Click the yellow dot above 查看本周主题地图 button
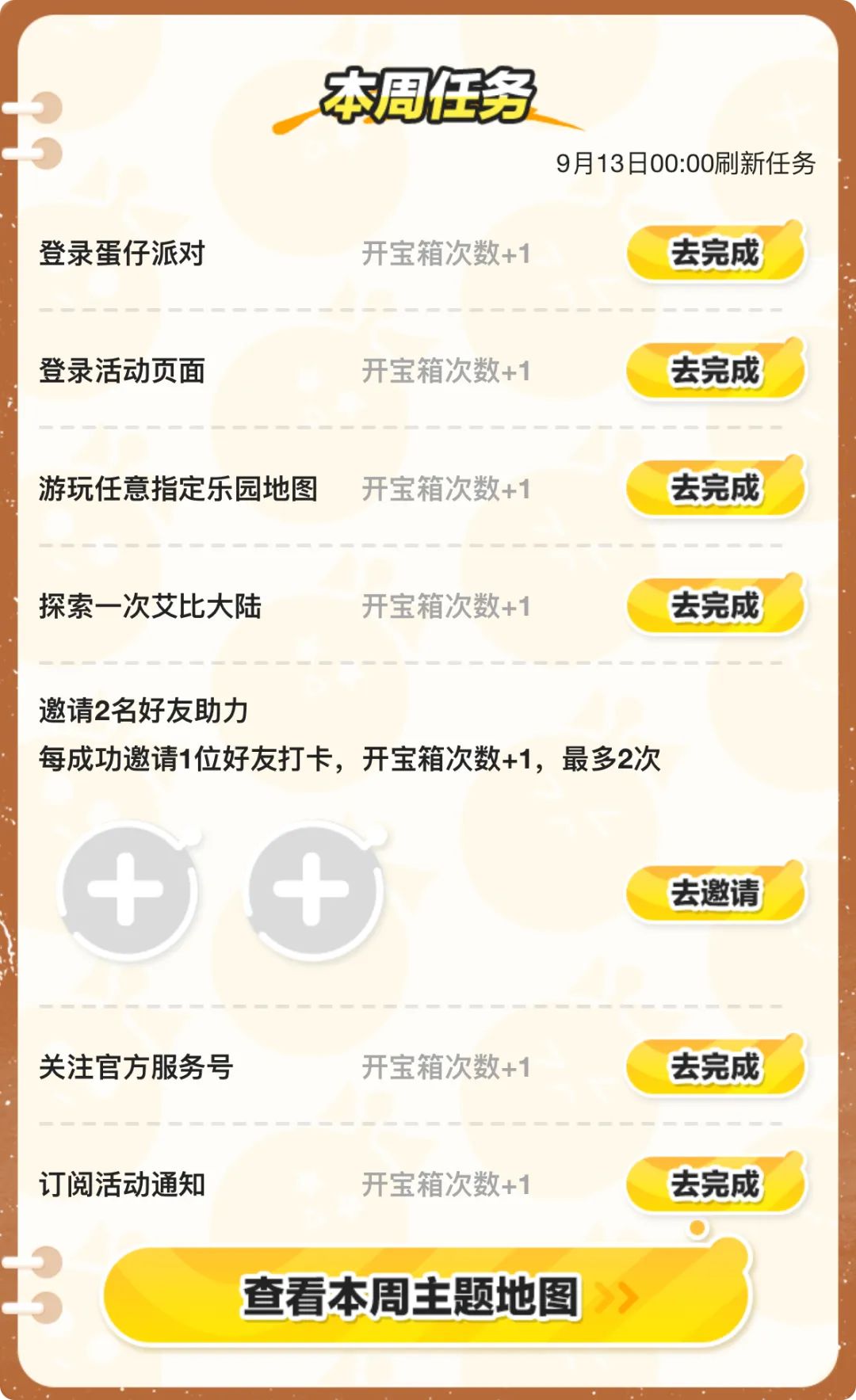856x1400 pixels. [x=696, y=1226]
